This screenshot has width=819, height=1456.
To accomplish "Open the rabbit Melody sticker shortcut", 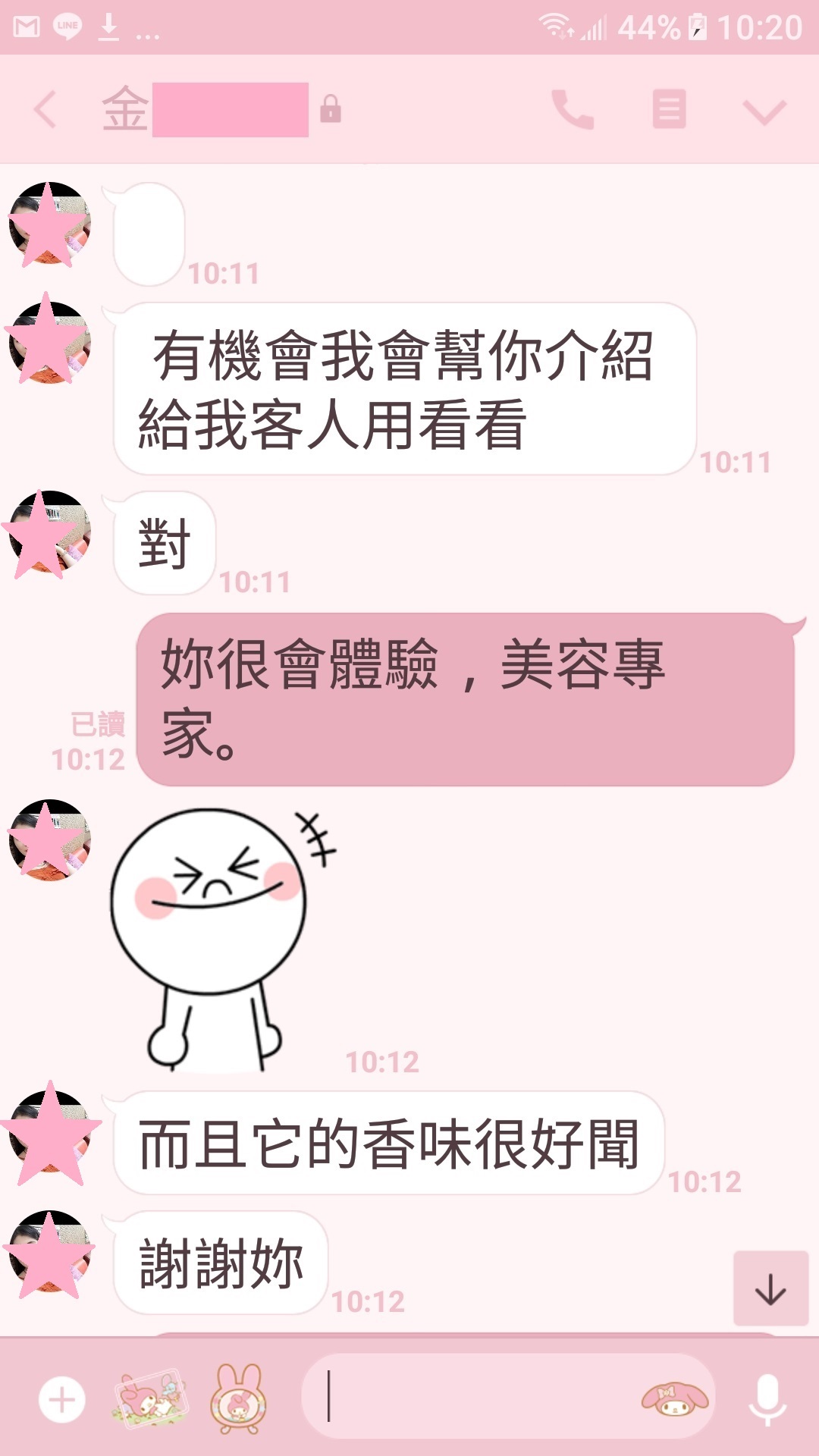I will (x=240, y=1399).
